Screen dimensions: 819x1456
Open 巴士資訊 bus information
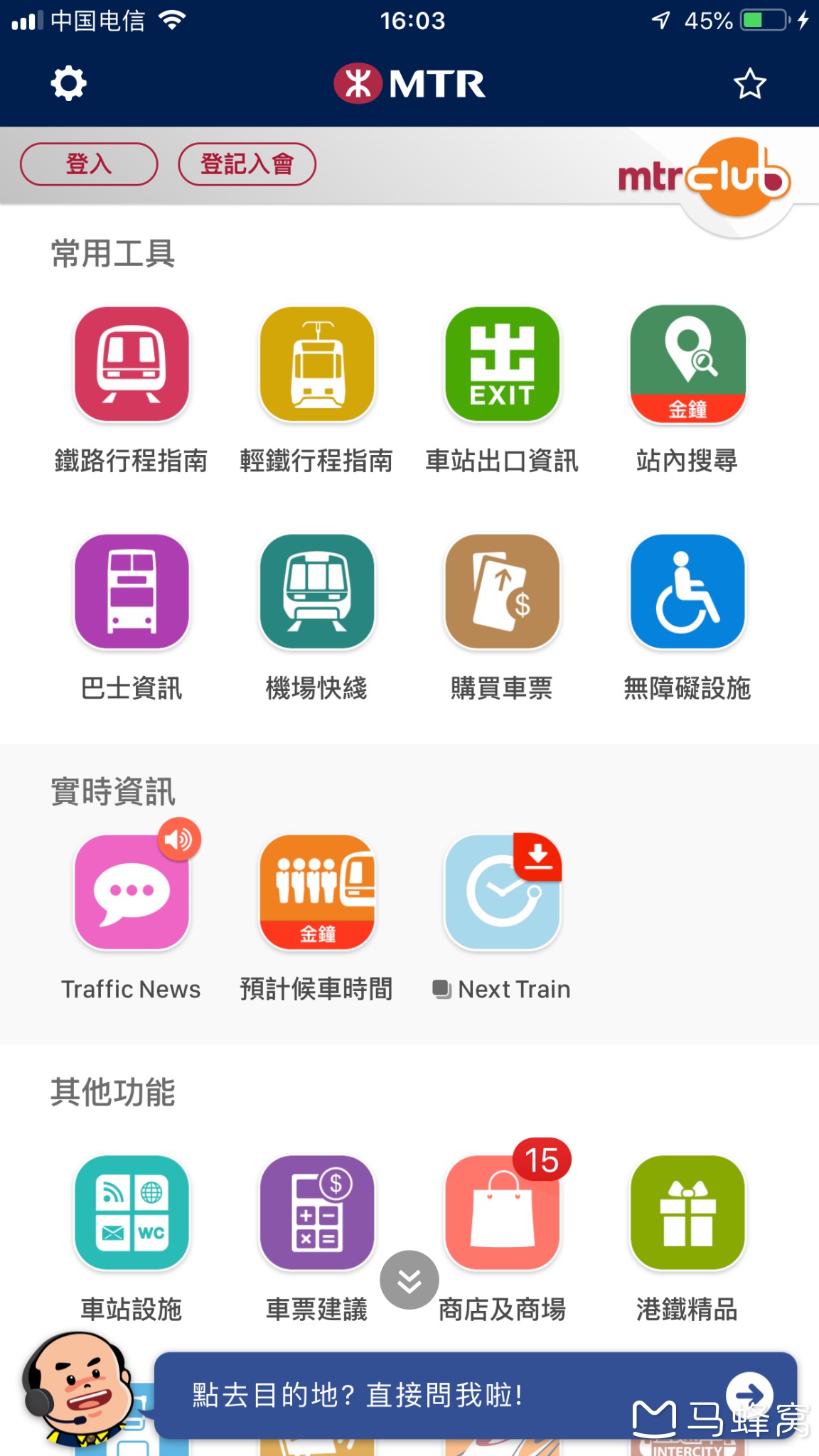(132, 591)
